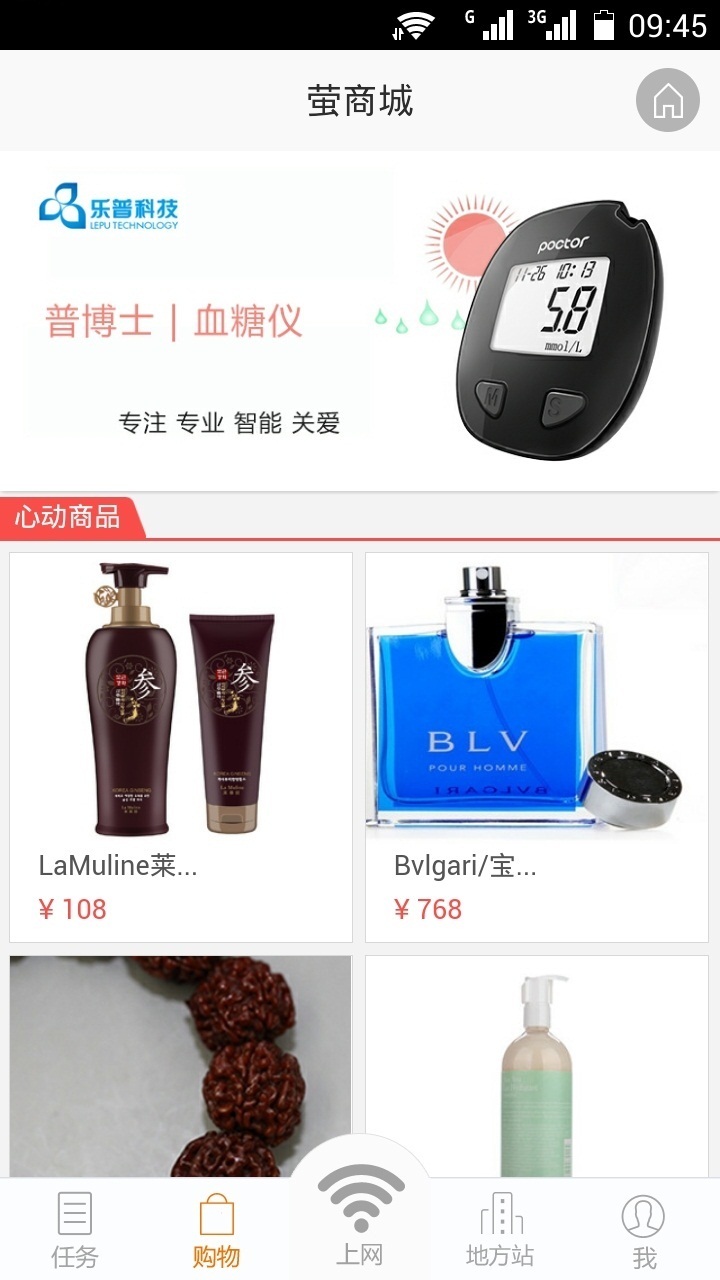Open the pump bottle lotion product card
720x1280 pixels.
click(537, 1065)
